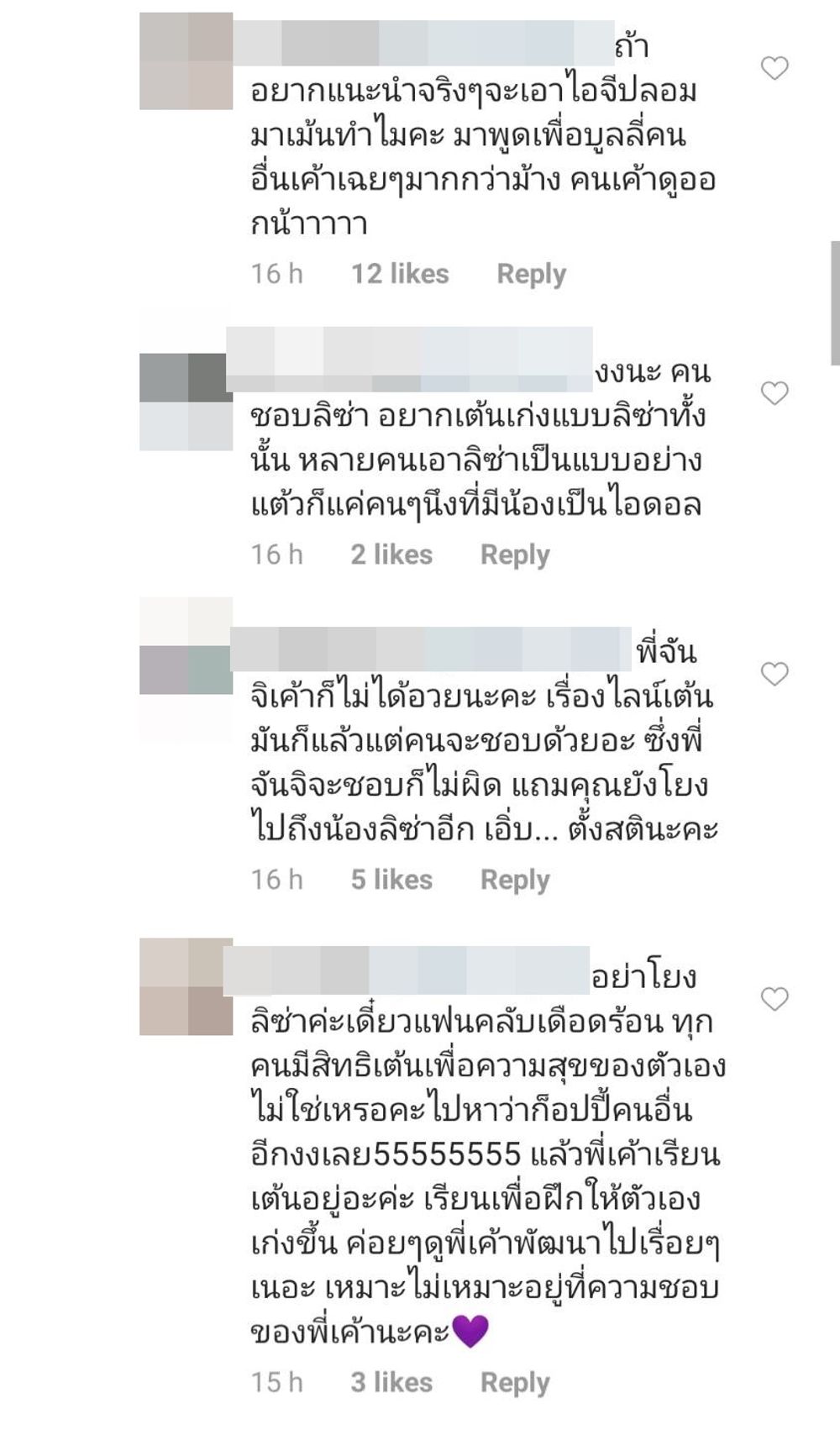Reply to the comment posted 15 h ago
The width and height of the screenshot is (840, 1435).
tap(514, 1382)
